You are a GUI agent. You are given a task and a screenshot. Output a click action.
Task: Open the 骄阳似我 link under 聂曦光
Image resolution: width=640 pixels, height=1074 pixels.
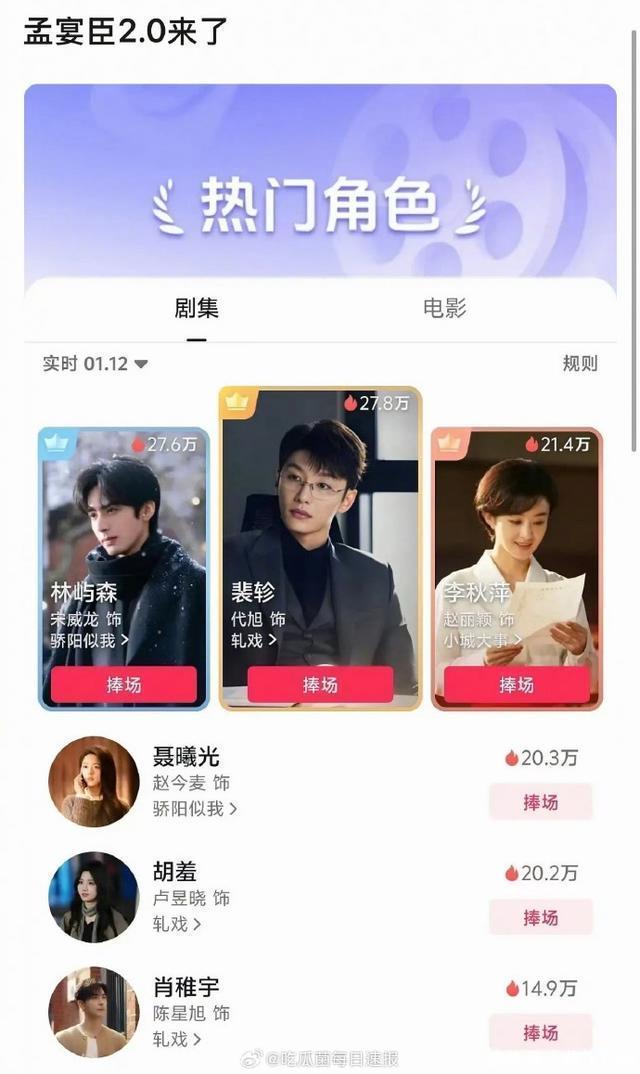coord(195,808)
